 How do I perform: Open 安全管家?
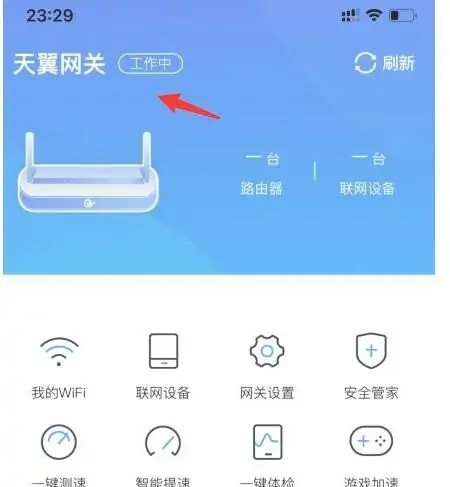[371, 367]
